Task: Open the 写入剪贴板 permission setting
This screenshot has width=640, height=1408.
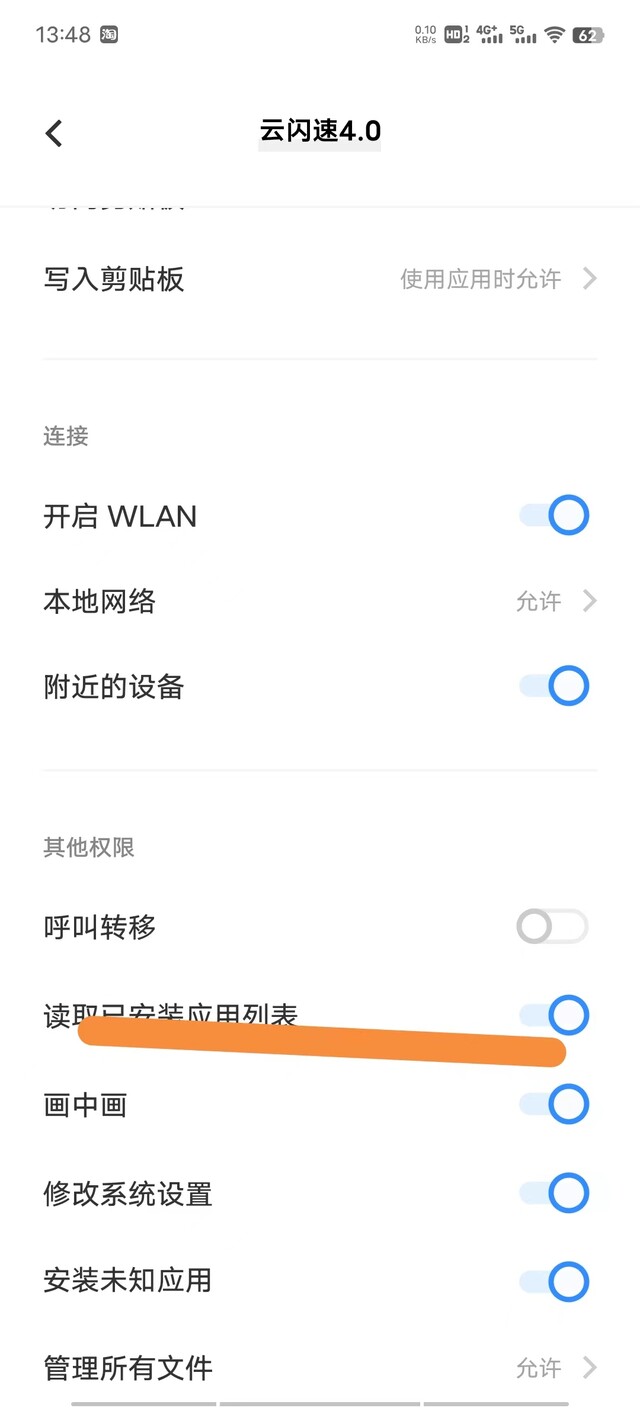Action: coord(320,279)
